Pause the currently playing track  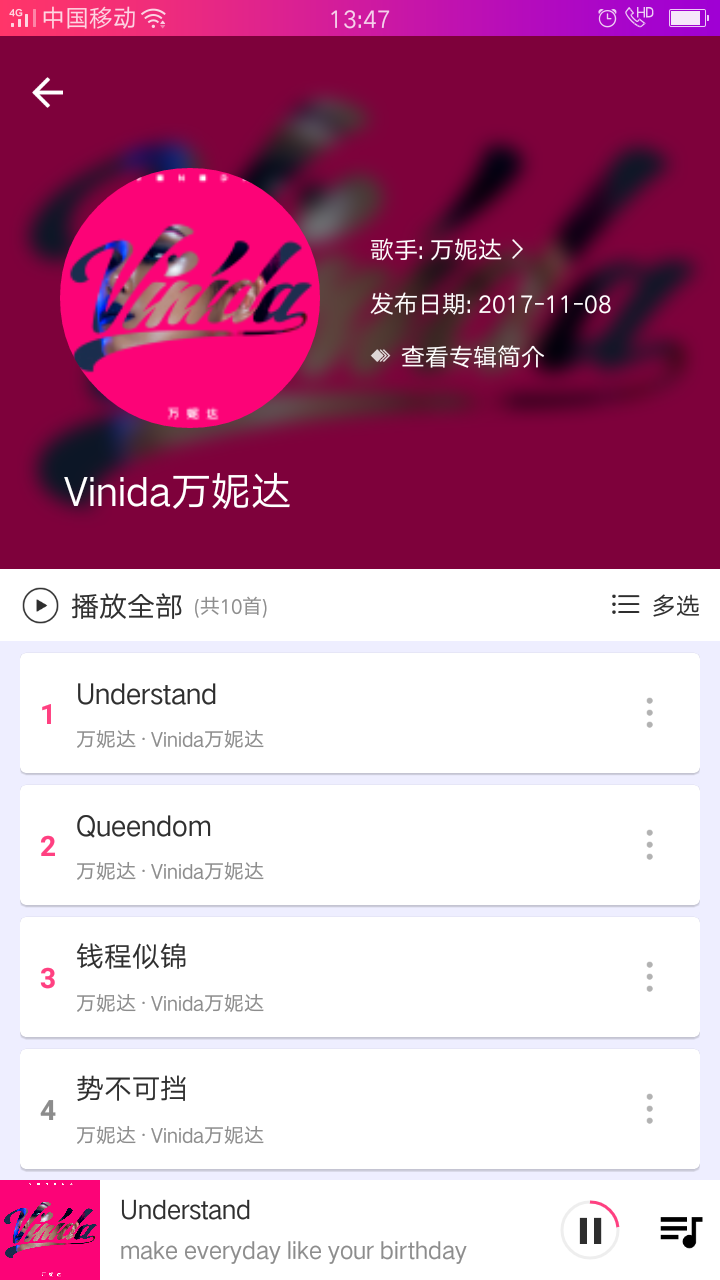tap(590, 1230)
